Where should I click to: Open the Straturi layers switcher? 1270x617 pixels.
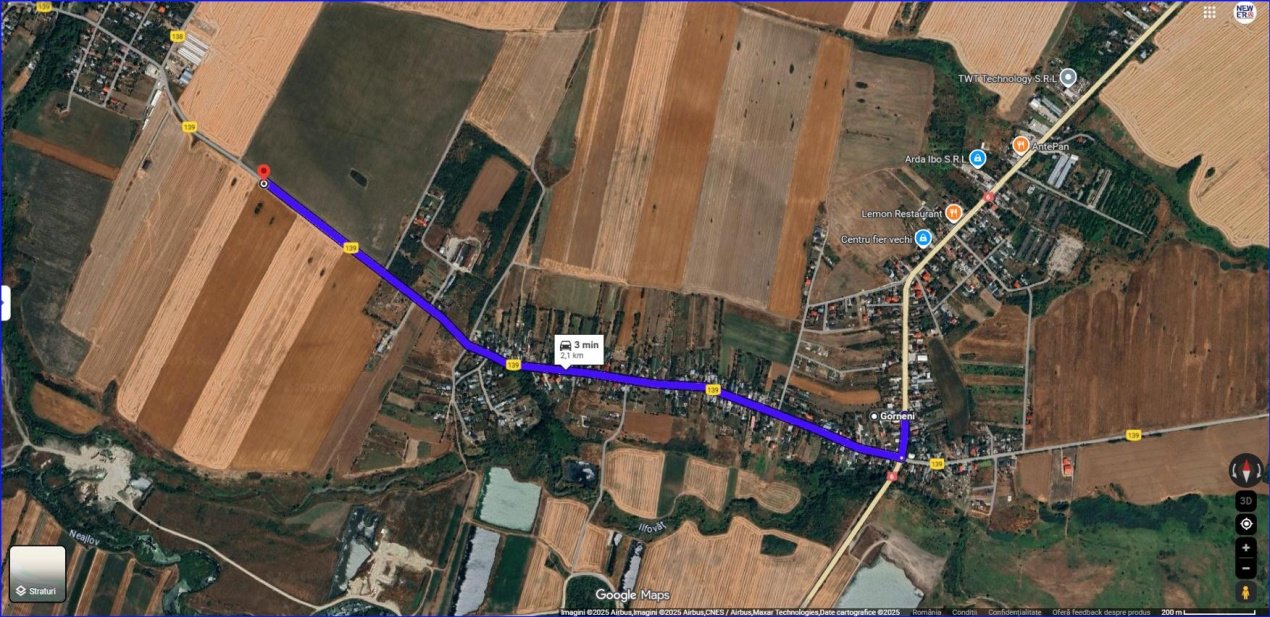click(38, 574)
